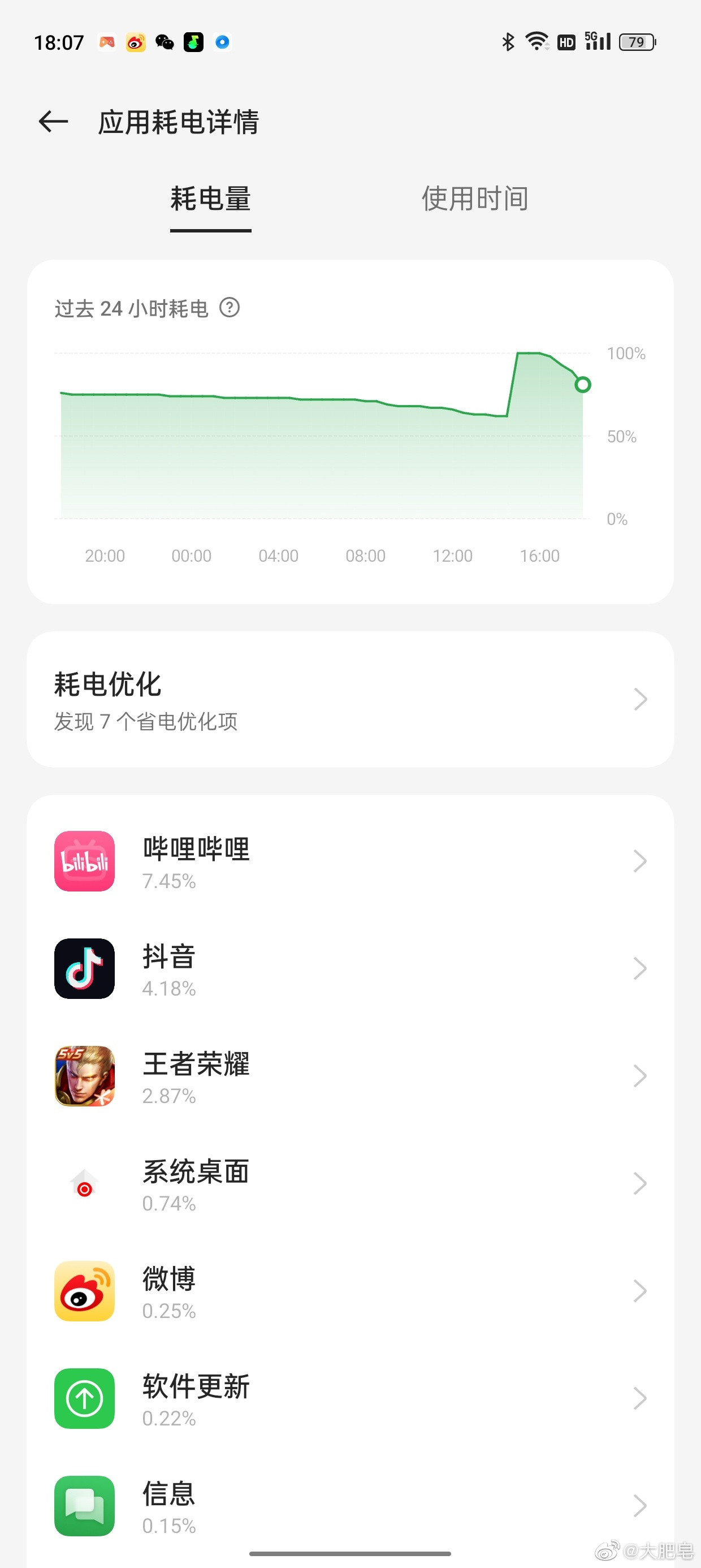Open help icon next to 过去 24 小时耗电
The width and height of the screenshot is (701, 1568).
(x=230, y=307)
